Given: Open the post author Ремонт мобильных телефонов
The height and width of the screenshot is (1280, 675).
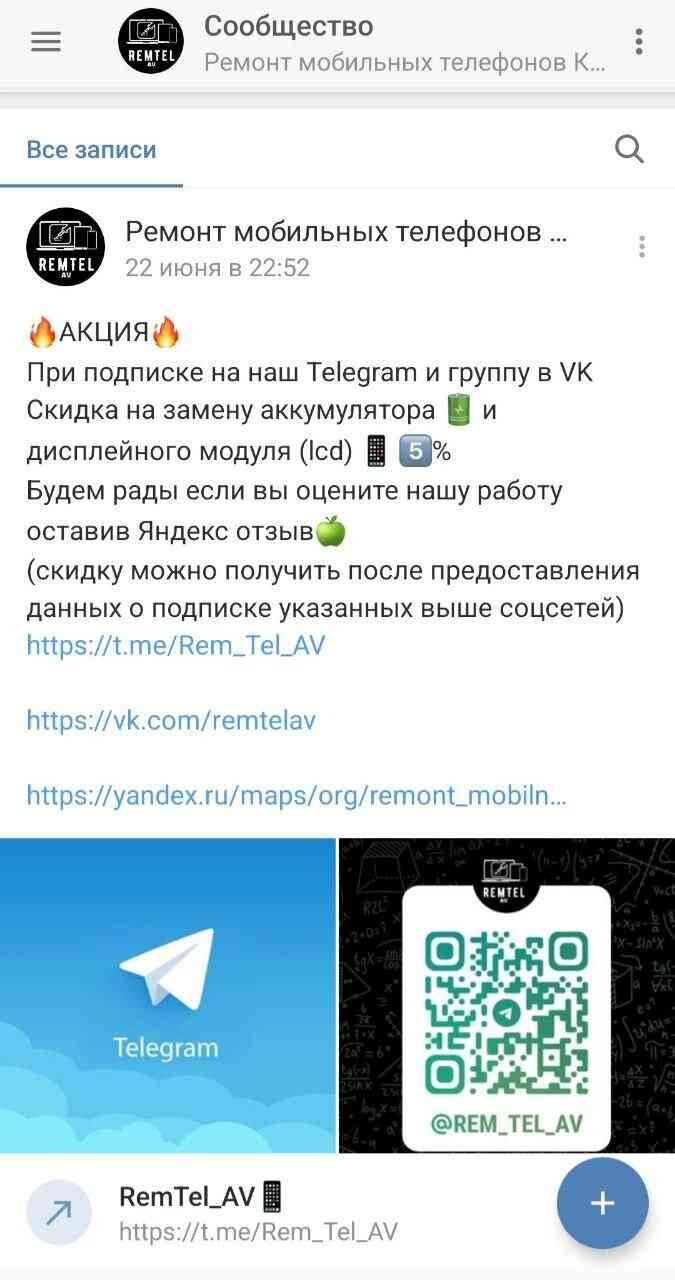Looking at the screenshot, I should click(x=346, y=233).
